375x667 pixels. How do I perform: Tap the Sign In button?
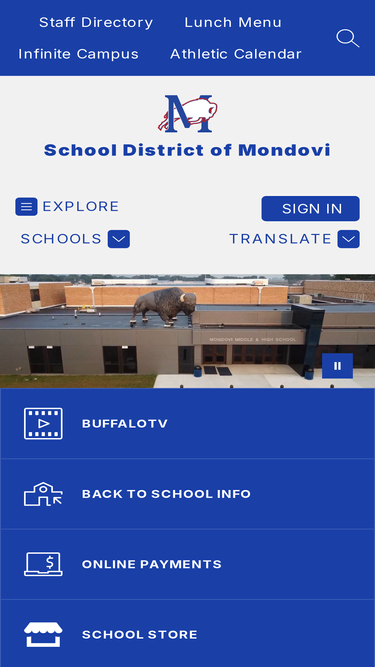pos(310,208)
